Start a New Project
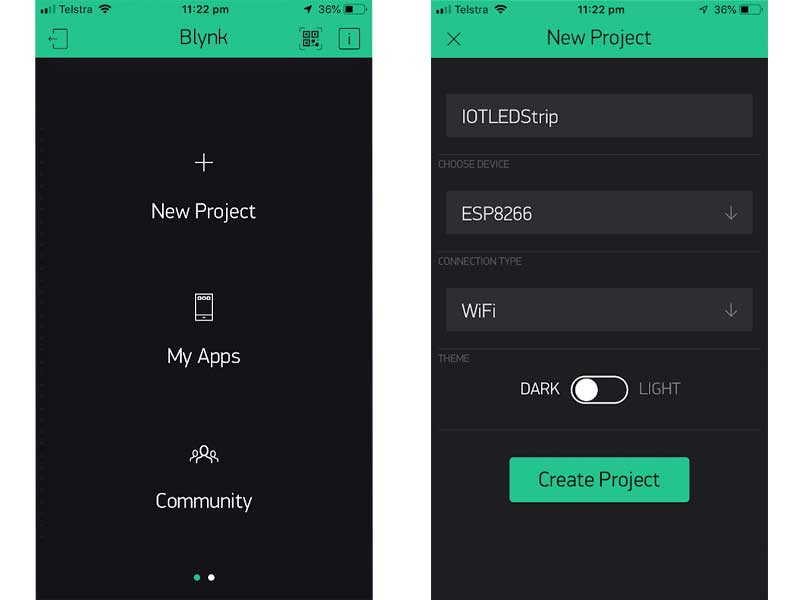The width and height of the screenshot is (800, 600). (x=203, y=187)
